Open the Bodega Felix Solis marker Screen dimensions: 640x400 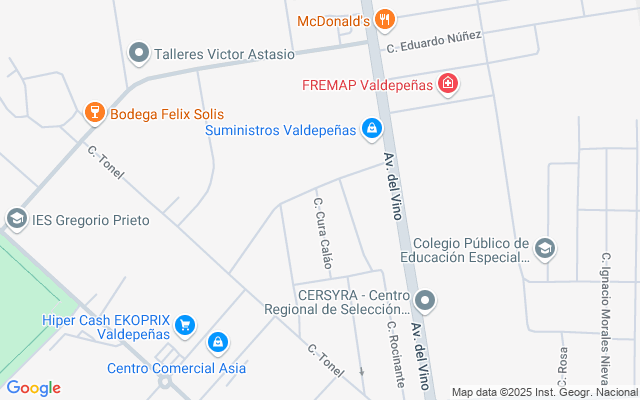pyautogui.click(x=95, y=113)
